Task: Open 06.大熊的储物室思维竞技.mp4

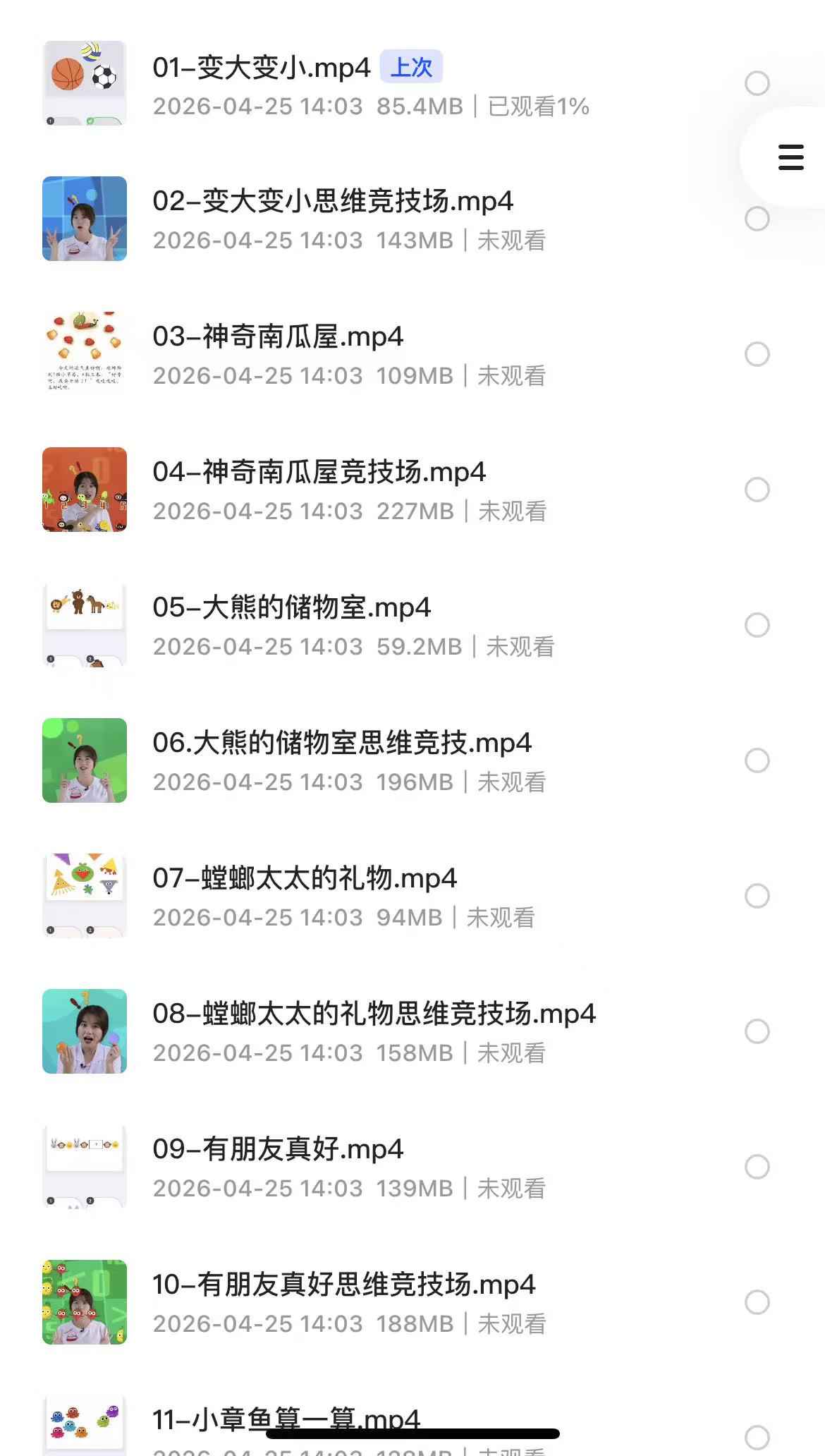Action: click(342, 744)
